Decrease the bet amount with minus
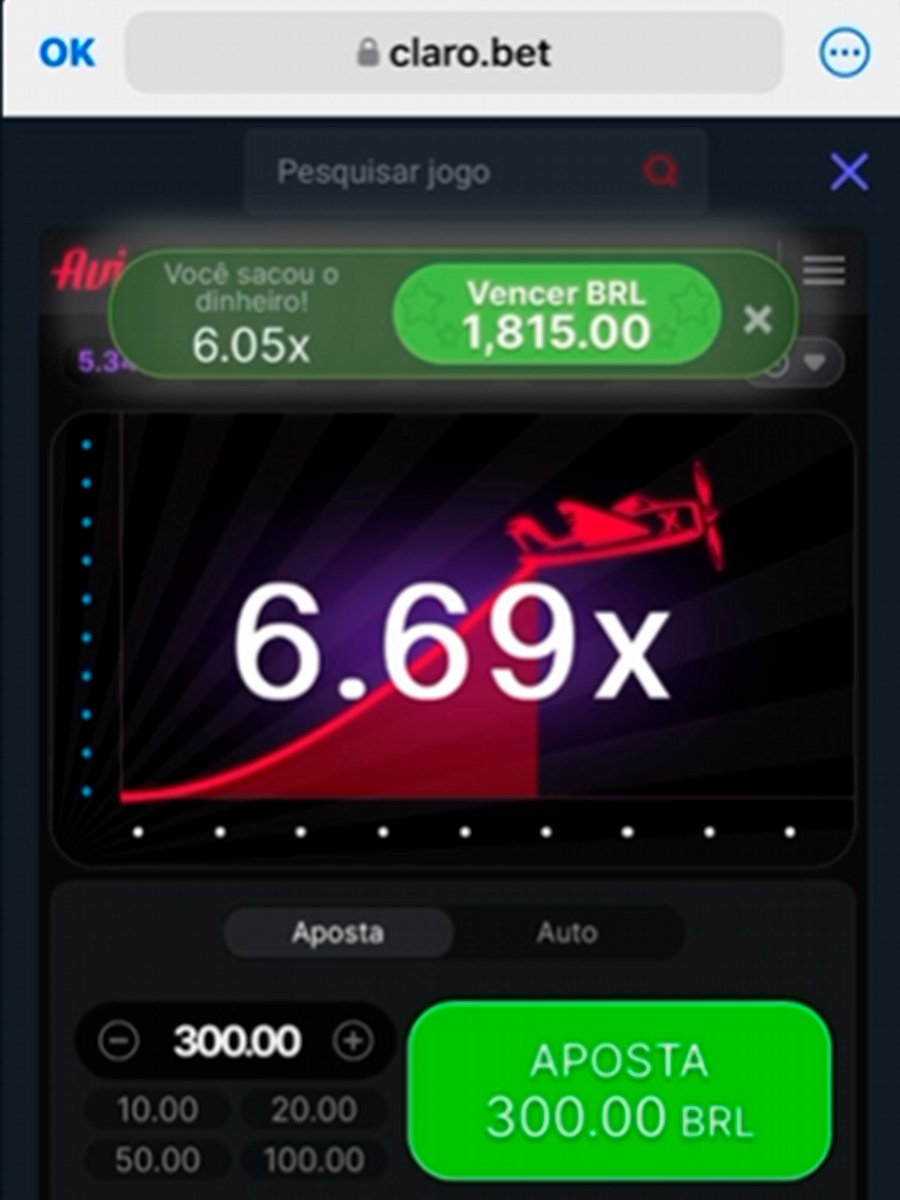900x1200 pixels. (x=118, y=1042)
